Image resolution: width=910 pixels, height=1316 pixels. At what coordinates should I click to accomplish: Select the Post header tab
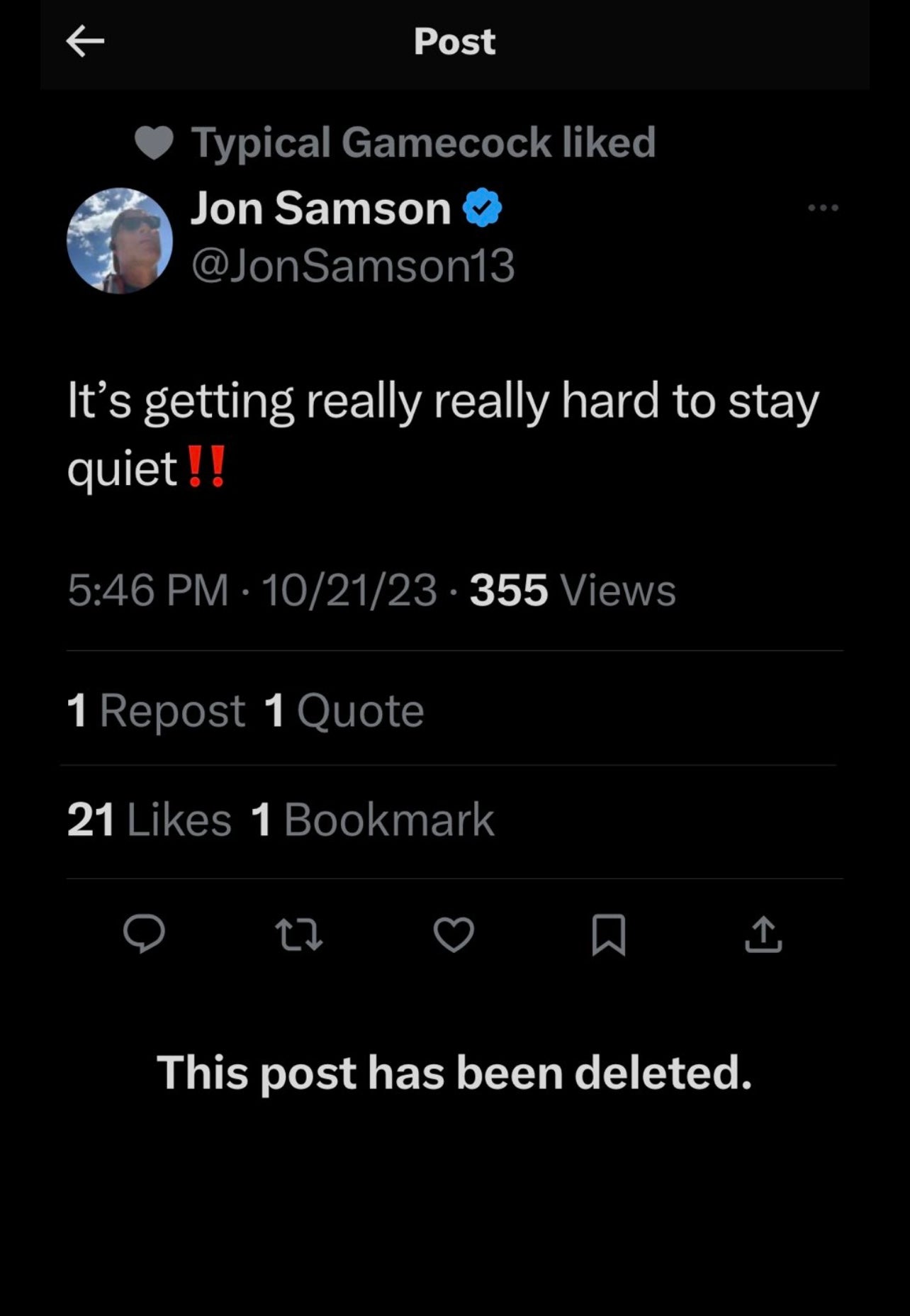tap(454, 43)
